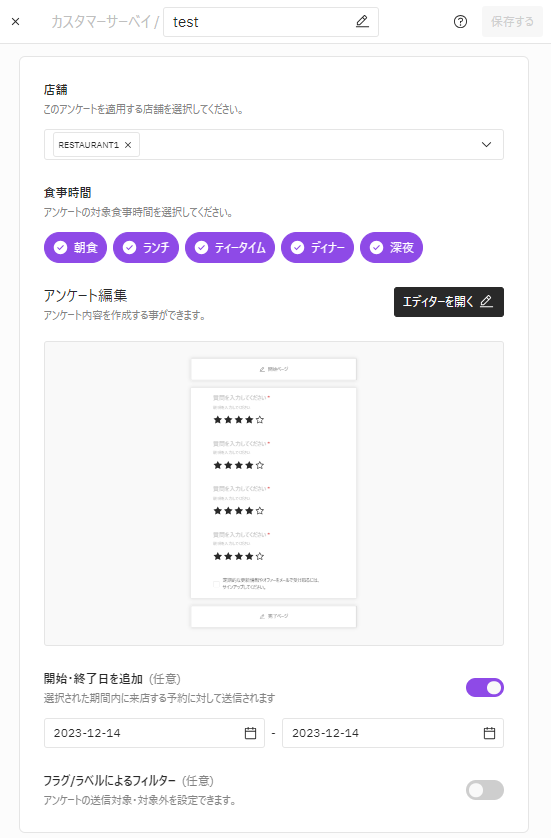The image size is (551, 838).
Task: Close the customer survey editor
Action: pyautogui.click(x=15, y=22)
